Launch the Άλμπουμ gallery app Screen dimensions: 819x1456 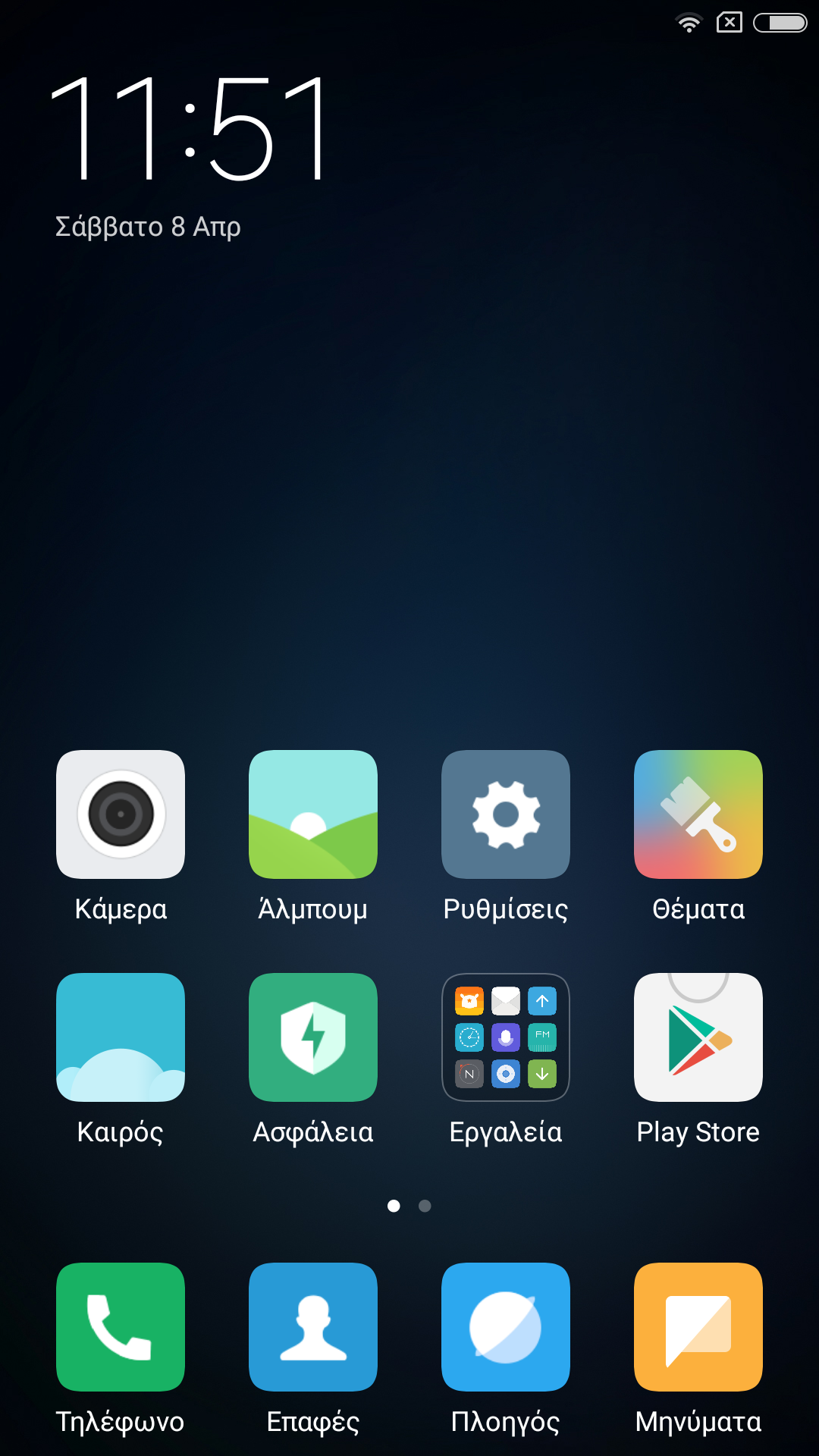(x=313, y=814)
